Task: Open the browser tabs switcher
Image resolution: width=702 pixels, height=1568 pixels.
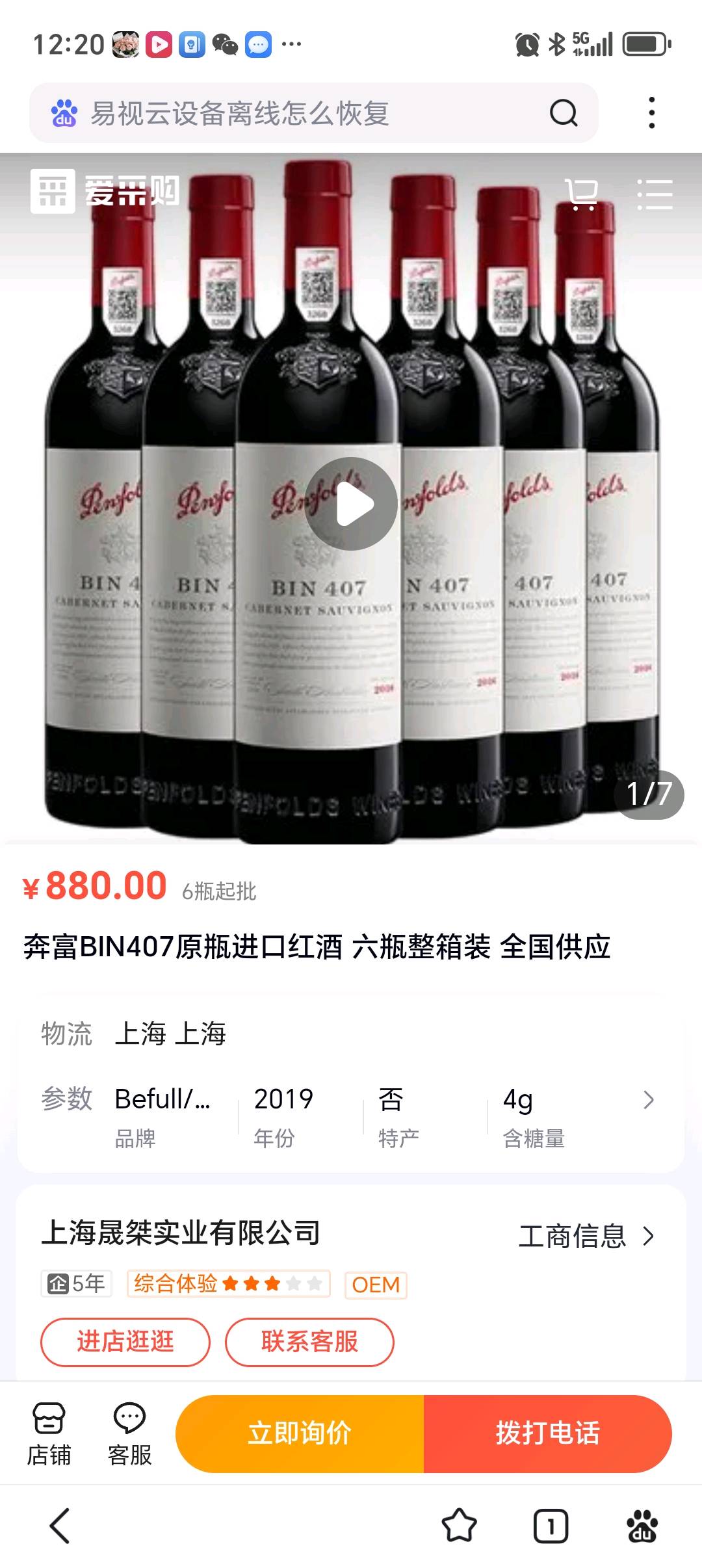Action: [551, 1526]
